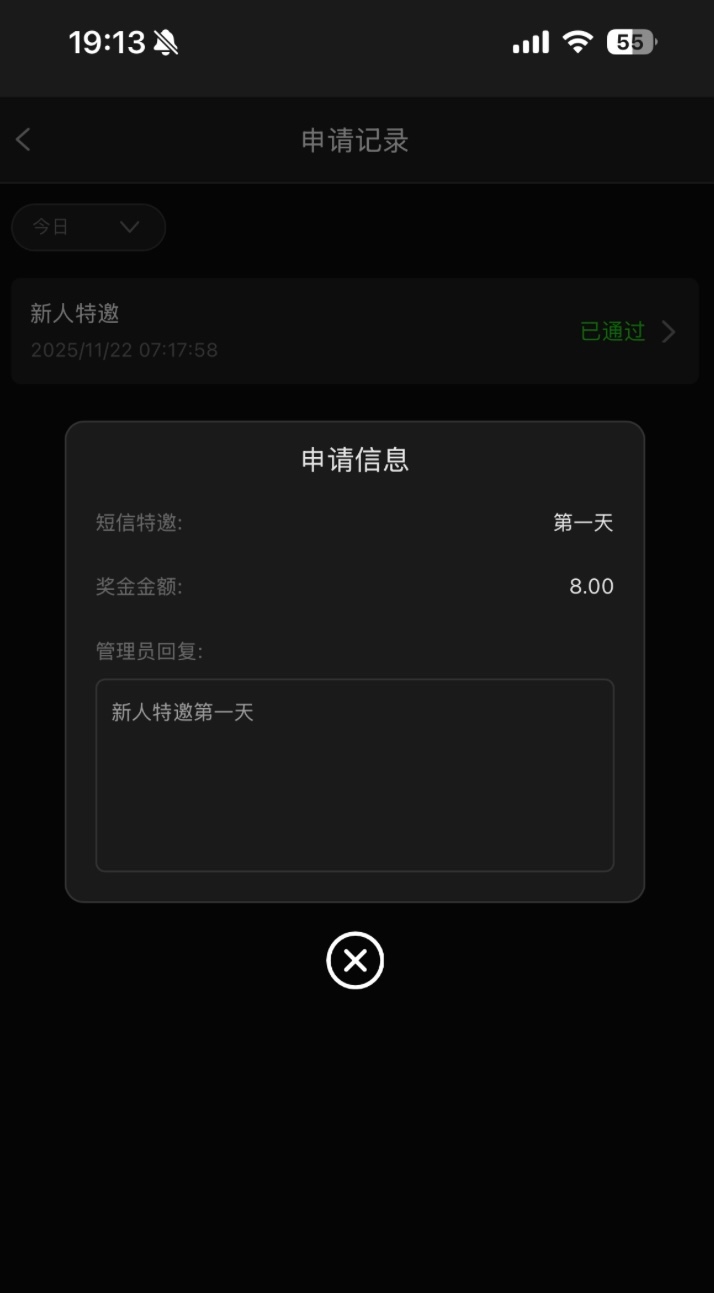Tap the 管理员回复 text box
The image size is (714, 1293).
(x=354, y=775)
